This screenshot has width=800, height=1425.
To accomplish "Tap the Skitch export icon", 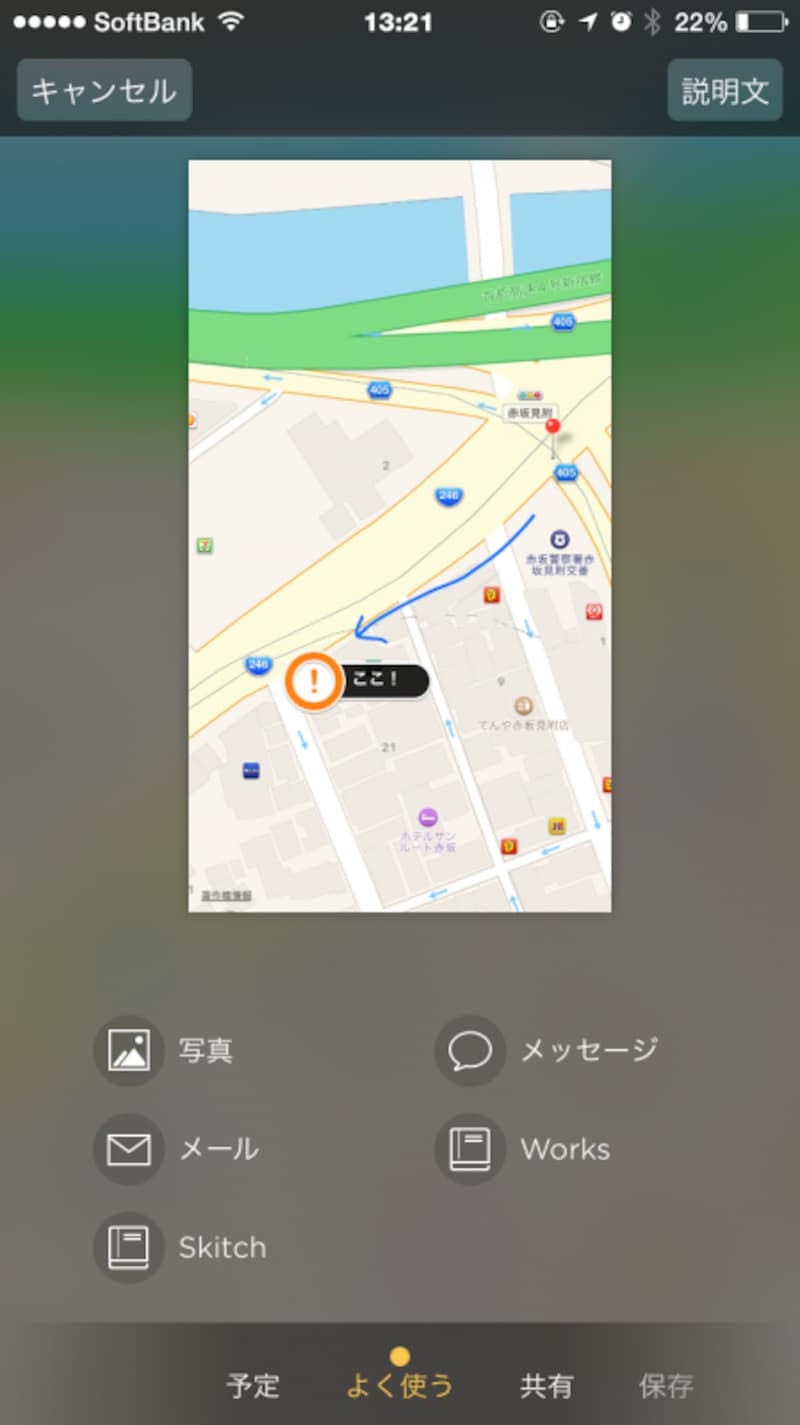I will coord(128,1247).
